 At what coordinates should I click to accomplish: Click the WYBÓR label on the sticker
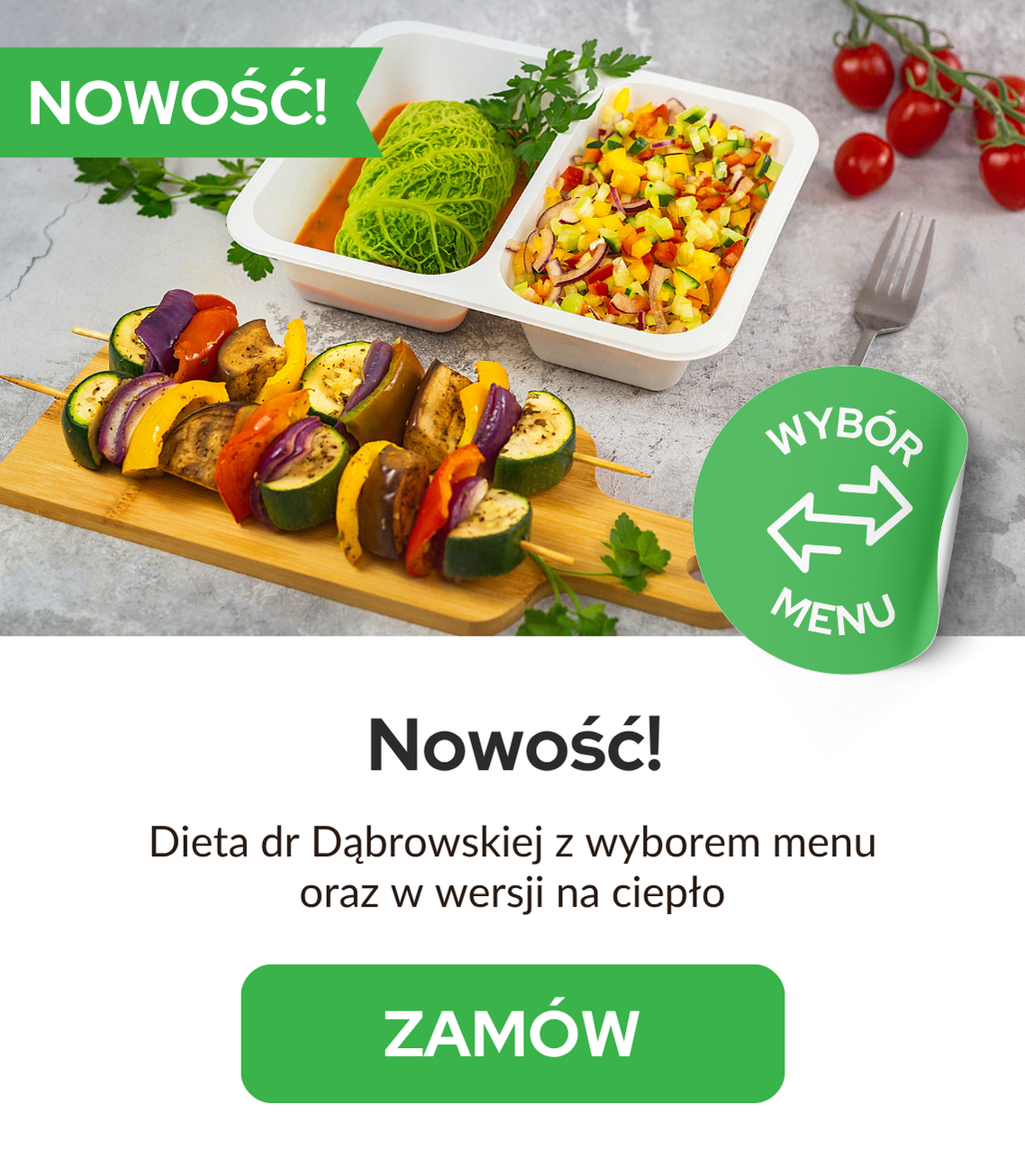[x=842, y=432]
